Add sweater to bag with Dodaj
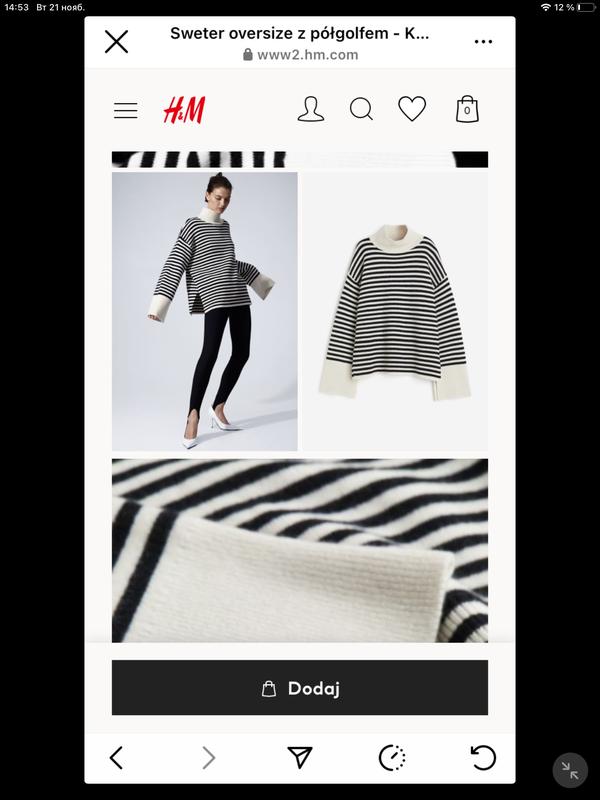Image resolution: width=600 pixels, height=800 pixels. coord(300,688)
